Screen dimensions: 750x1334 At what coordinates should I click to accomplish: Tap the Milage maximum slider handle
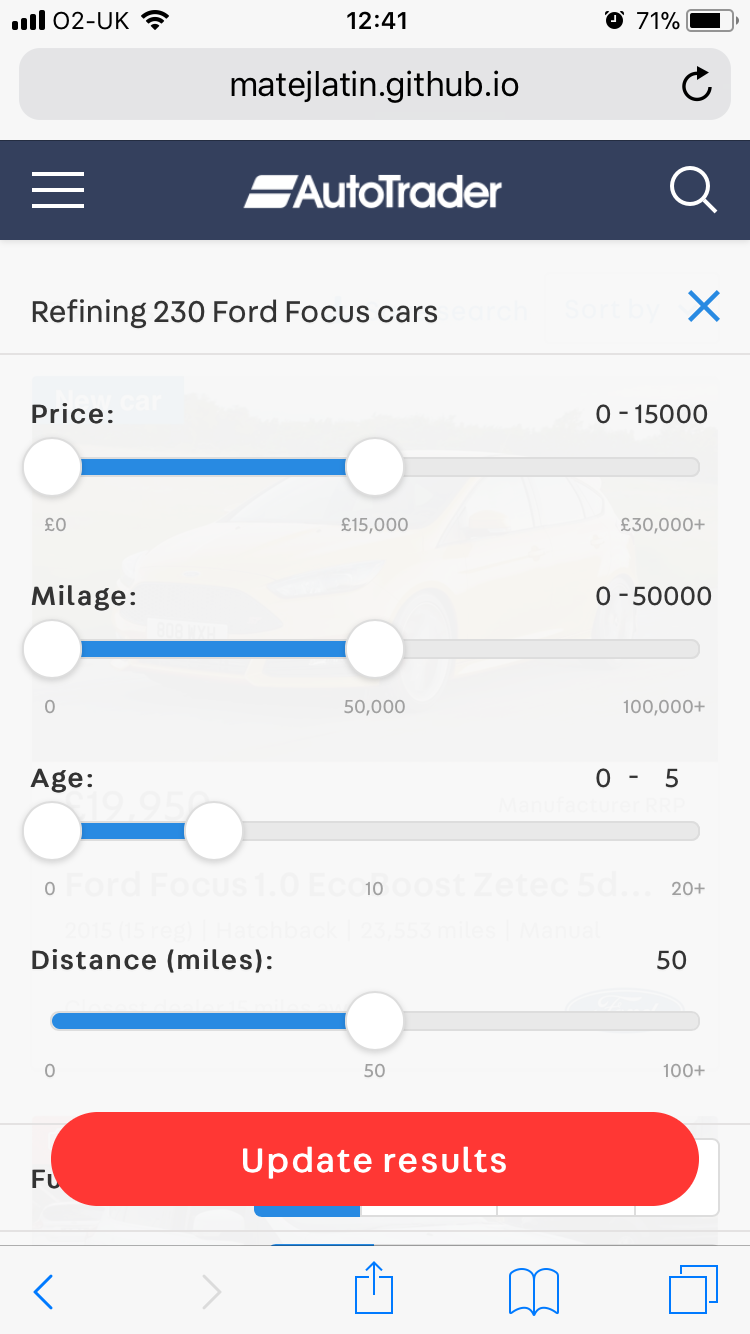tap(374, 649)
